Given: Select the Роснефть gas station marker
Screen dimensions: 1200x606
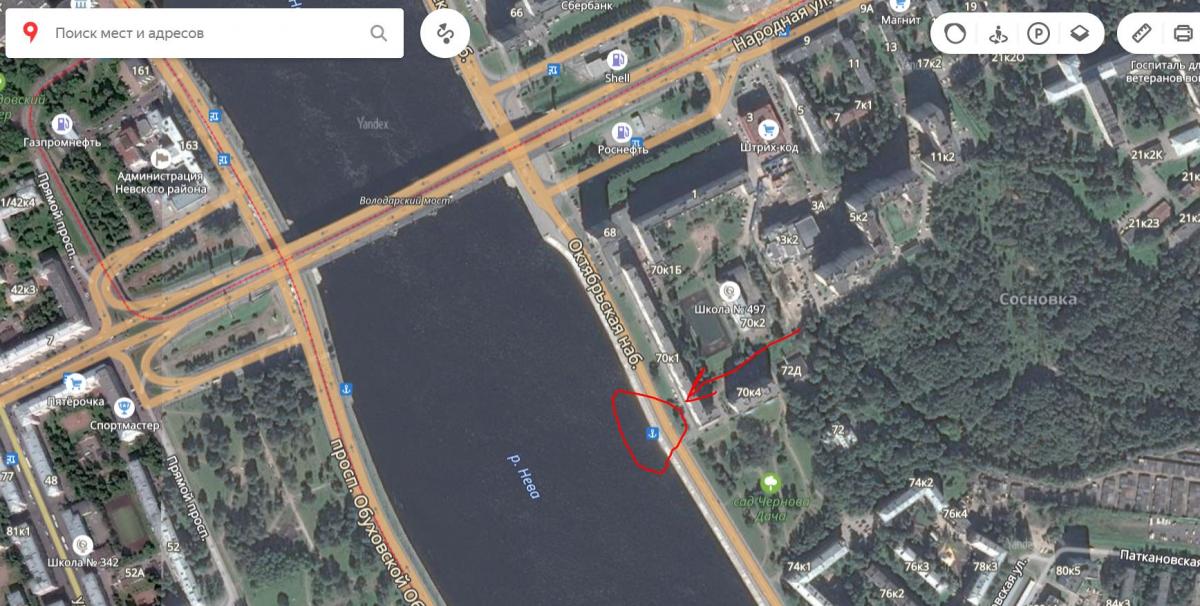Looking at the screenshot, I should (x=622, y=131).
